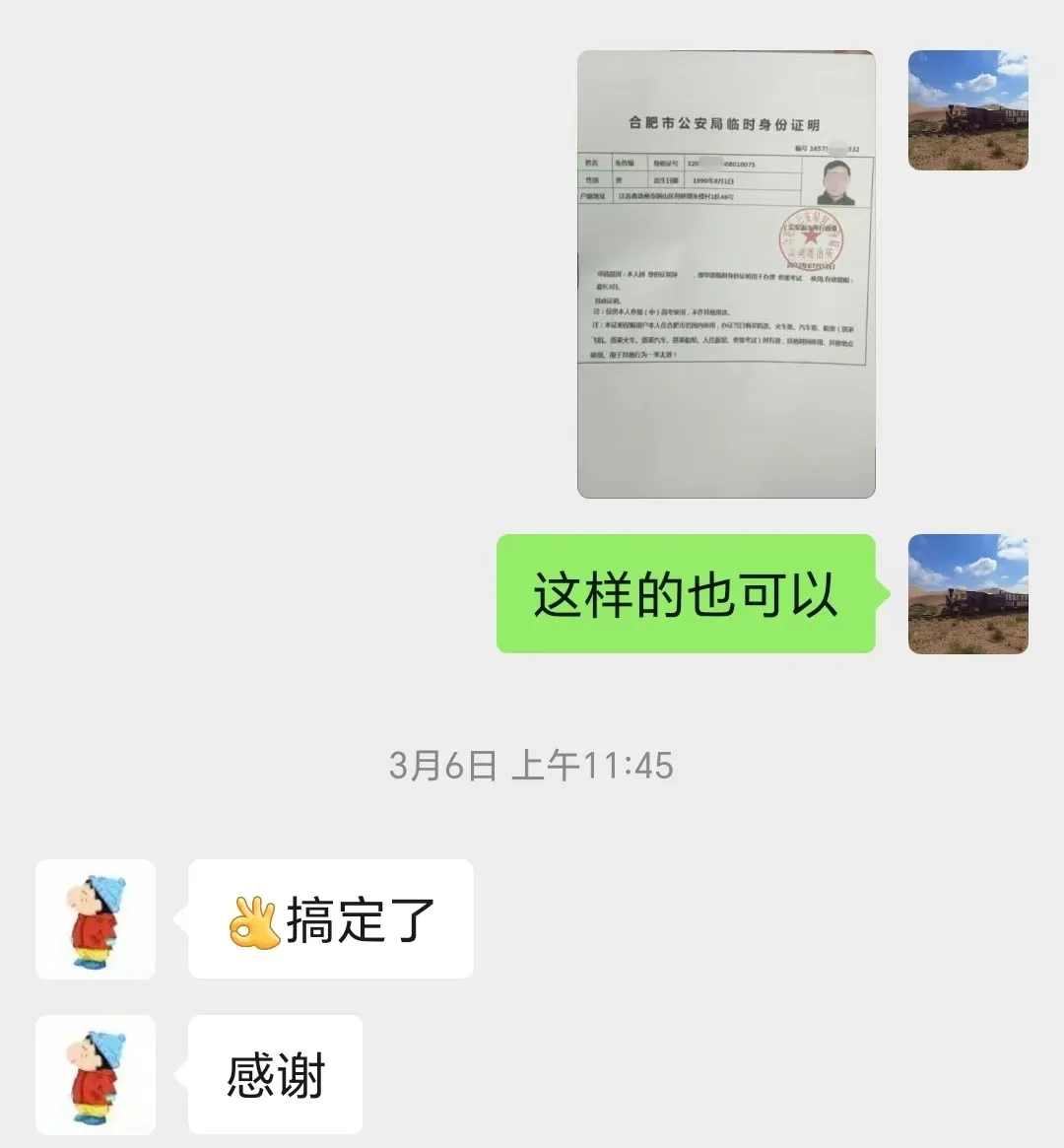This screenshot has height=1148, width=1064.
Task: Select the 感谢 message bubble
Action: point(274,1075)
